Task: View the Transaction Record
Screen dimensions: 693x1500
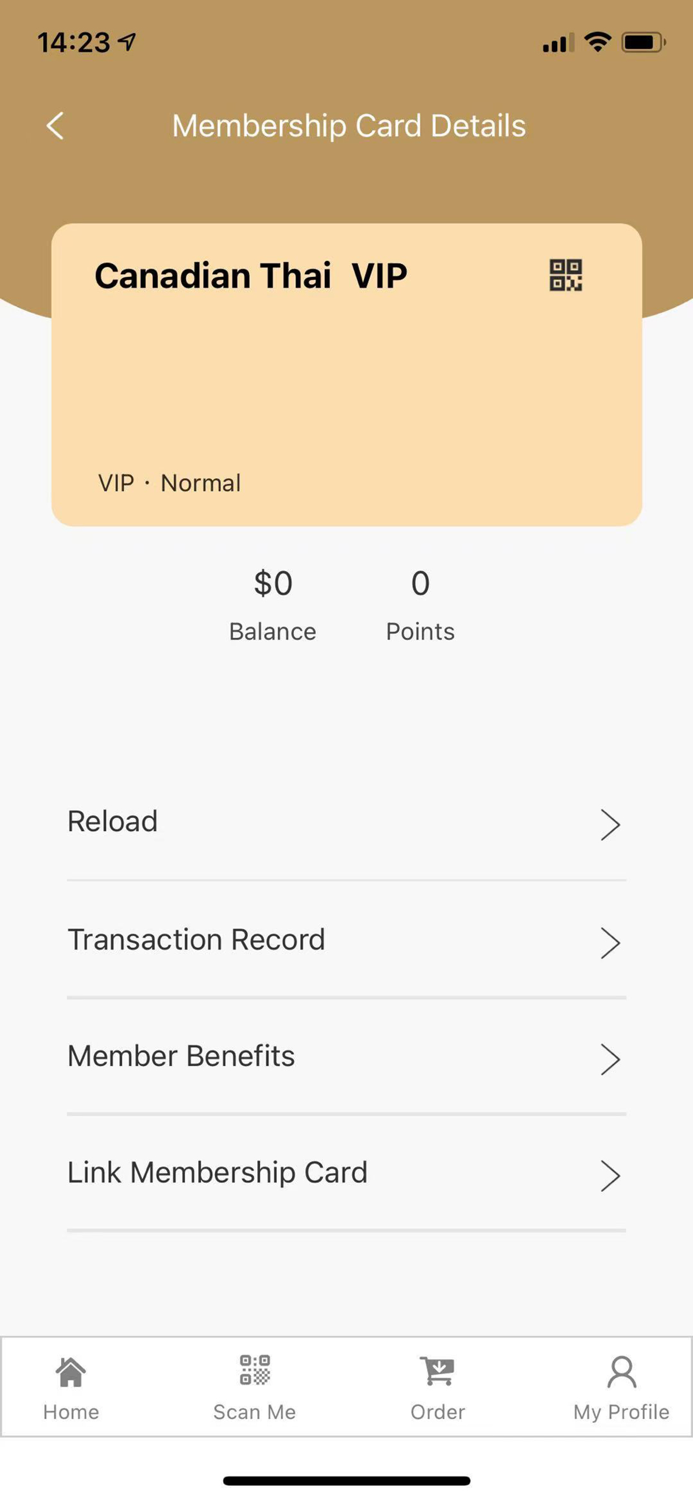Action: click(x=346, y=941)
